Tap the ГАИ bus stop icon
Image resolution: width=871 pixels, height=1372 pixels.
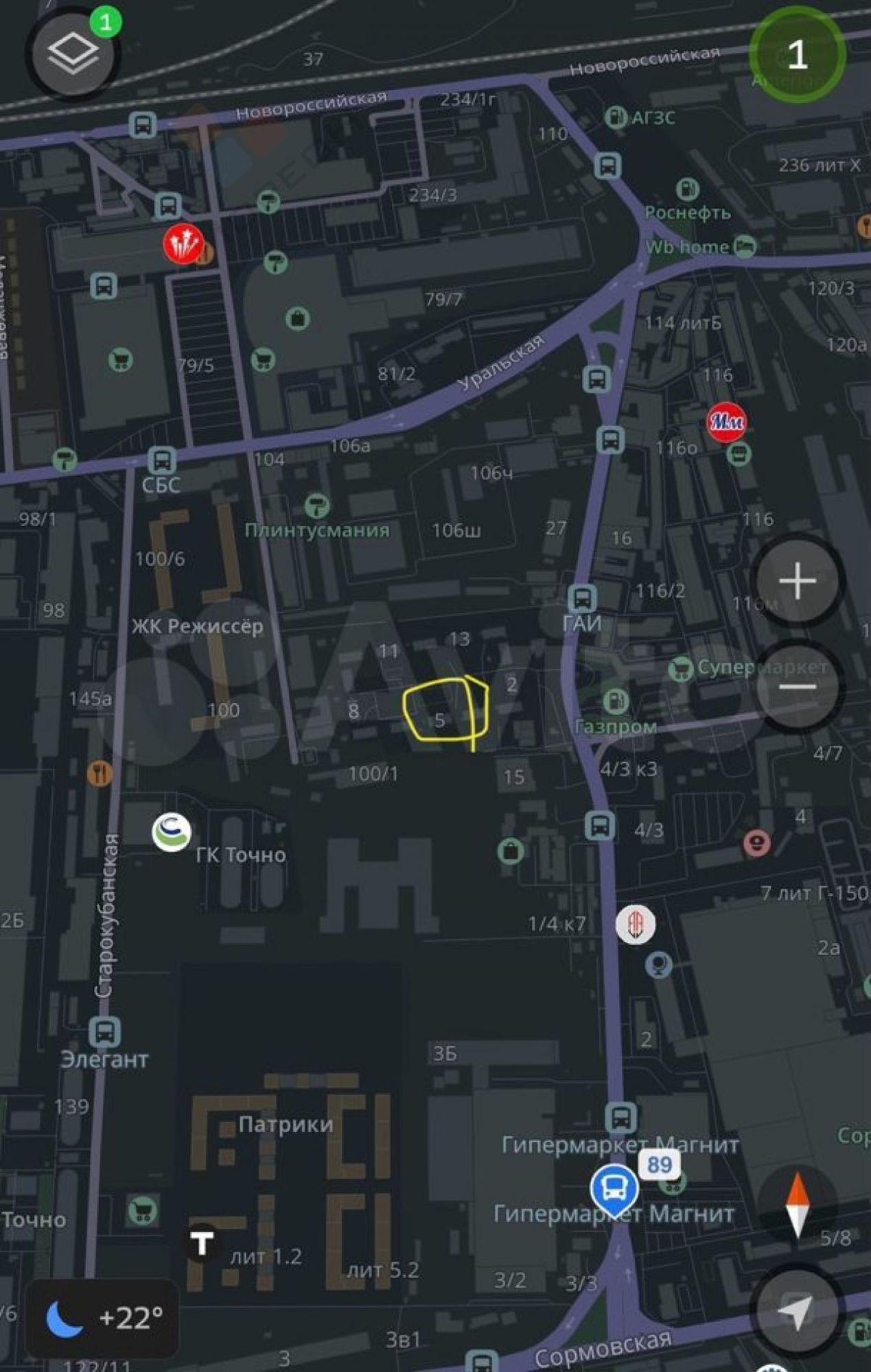tap(582, 598)
